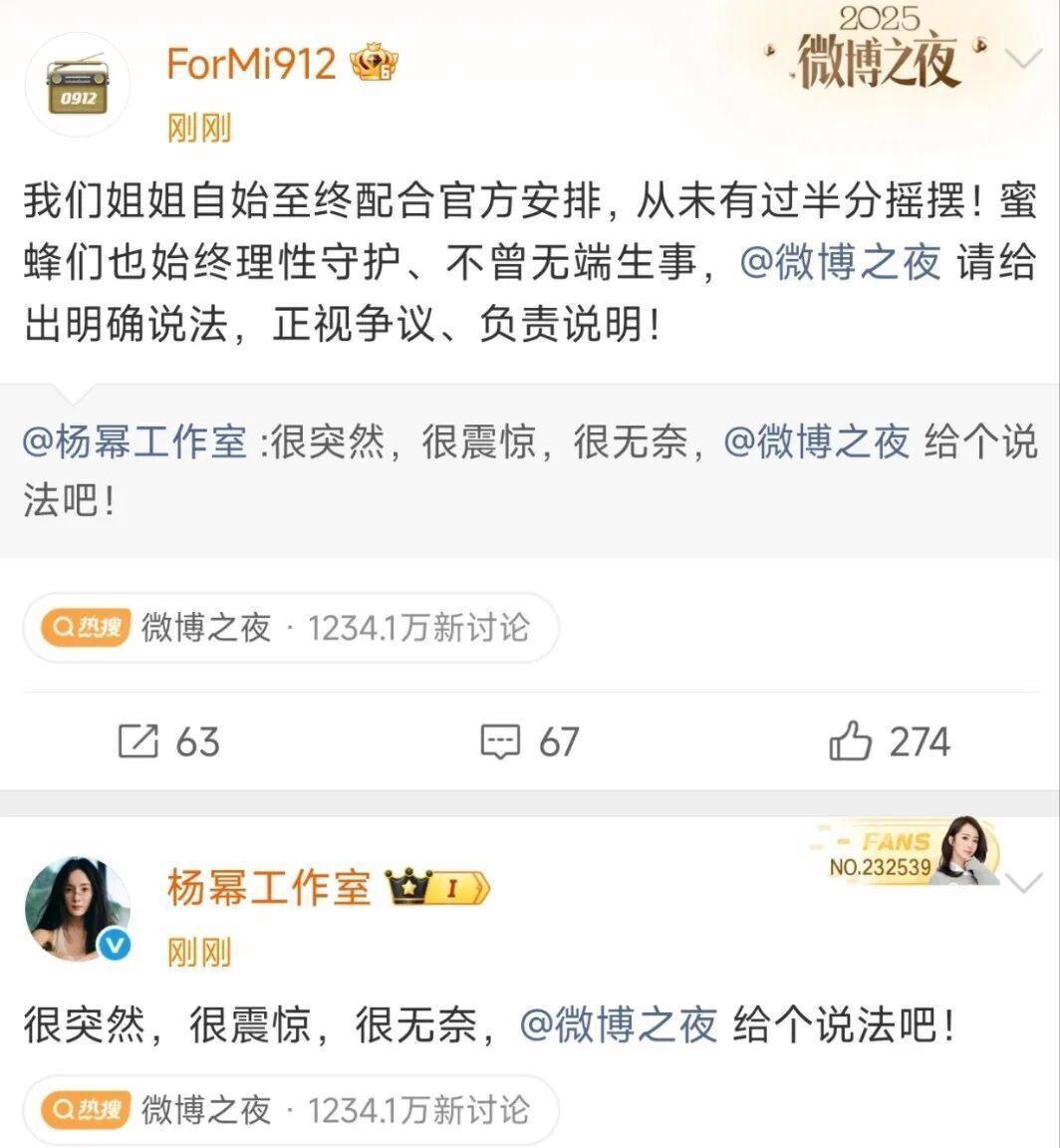This screenshot has height=1148, width=1060.
Task: Tap the 微博之夜 hot search chip under ForMi912's post
Action: [x=290, y=628]
